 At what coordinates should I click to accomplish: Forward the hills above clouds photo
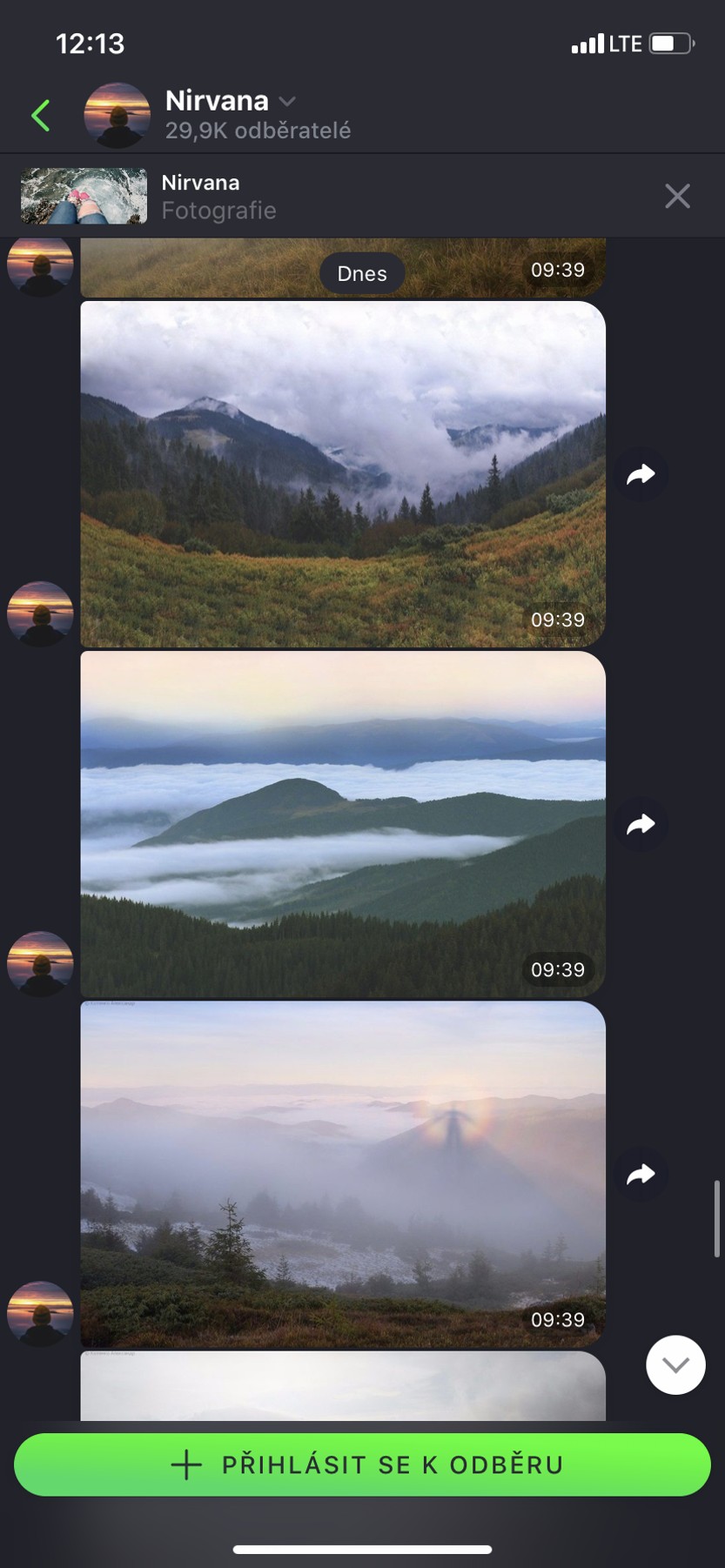(x=641, y=824)
